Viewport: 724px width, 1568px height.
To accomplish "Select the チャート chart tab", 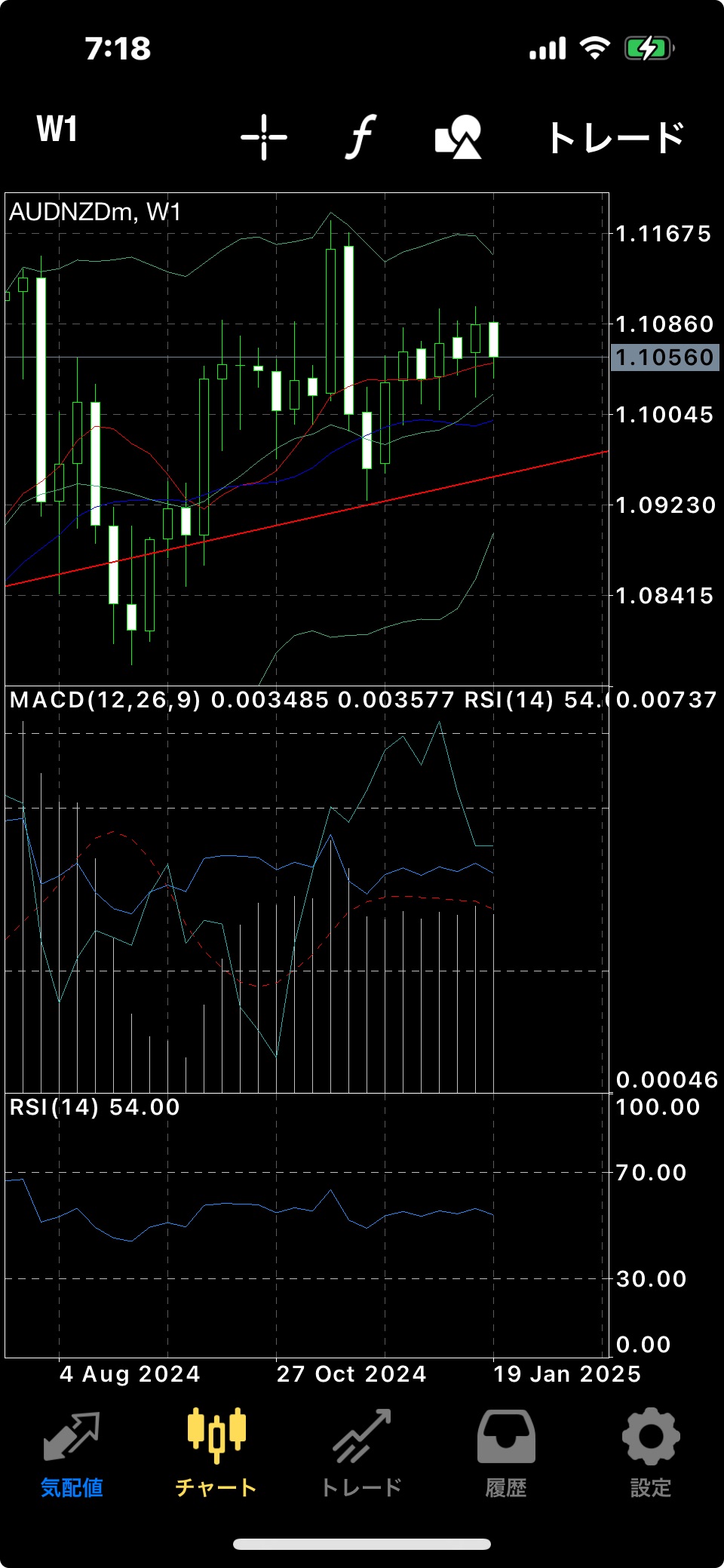I will 216,1455.
